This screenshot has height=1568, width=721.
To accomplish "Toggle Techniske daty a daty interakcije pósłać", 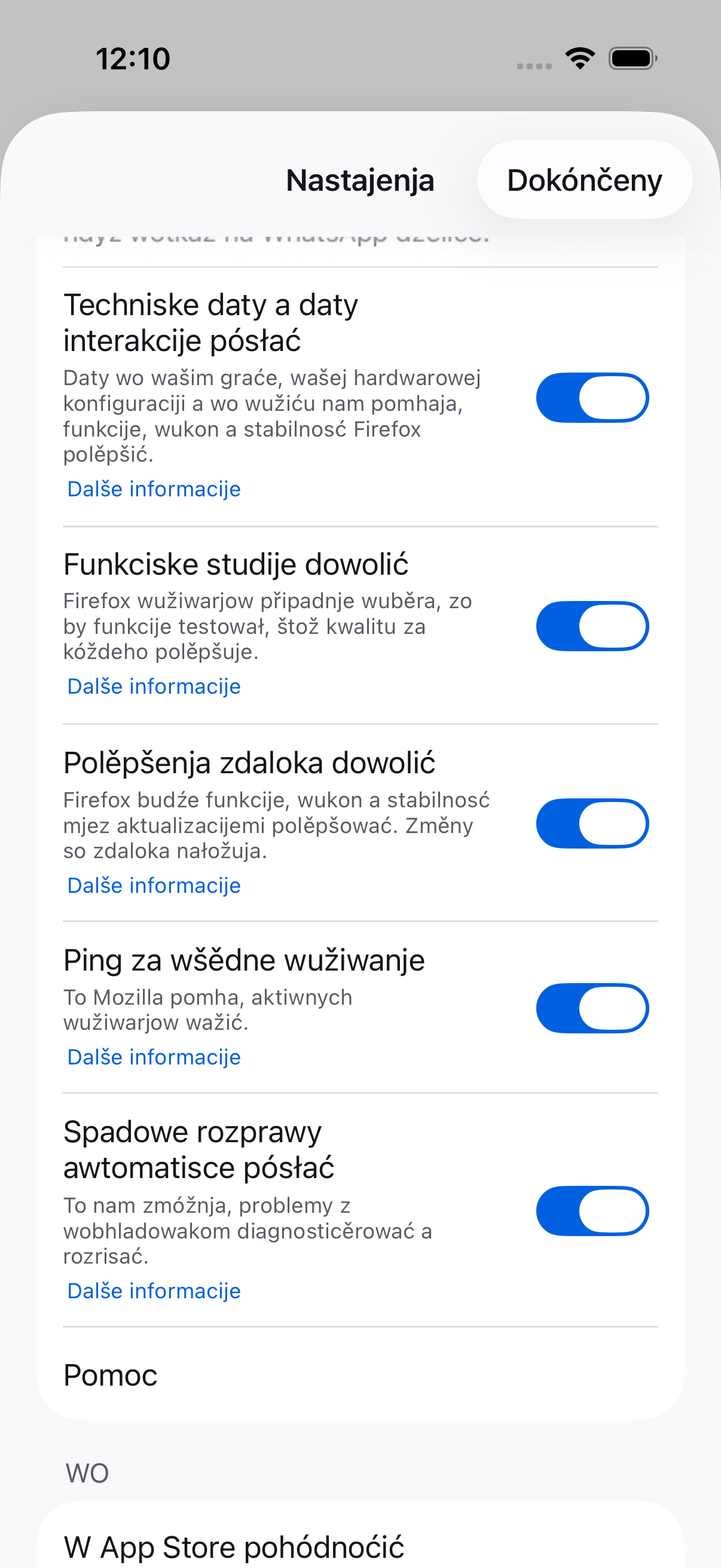I will tap(592, 398).
